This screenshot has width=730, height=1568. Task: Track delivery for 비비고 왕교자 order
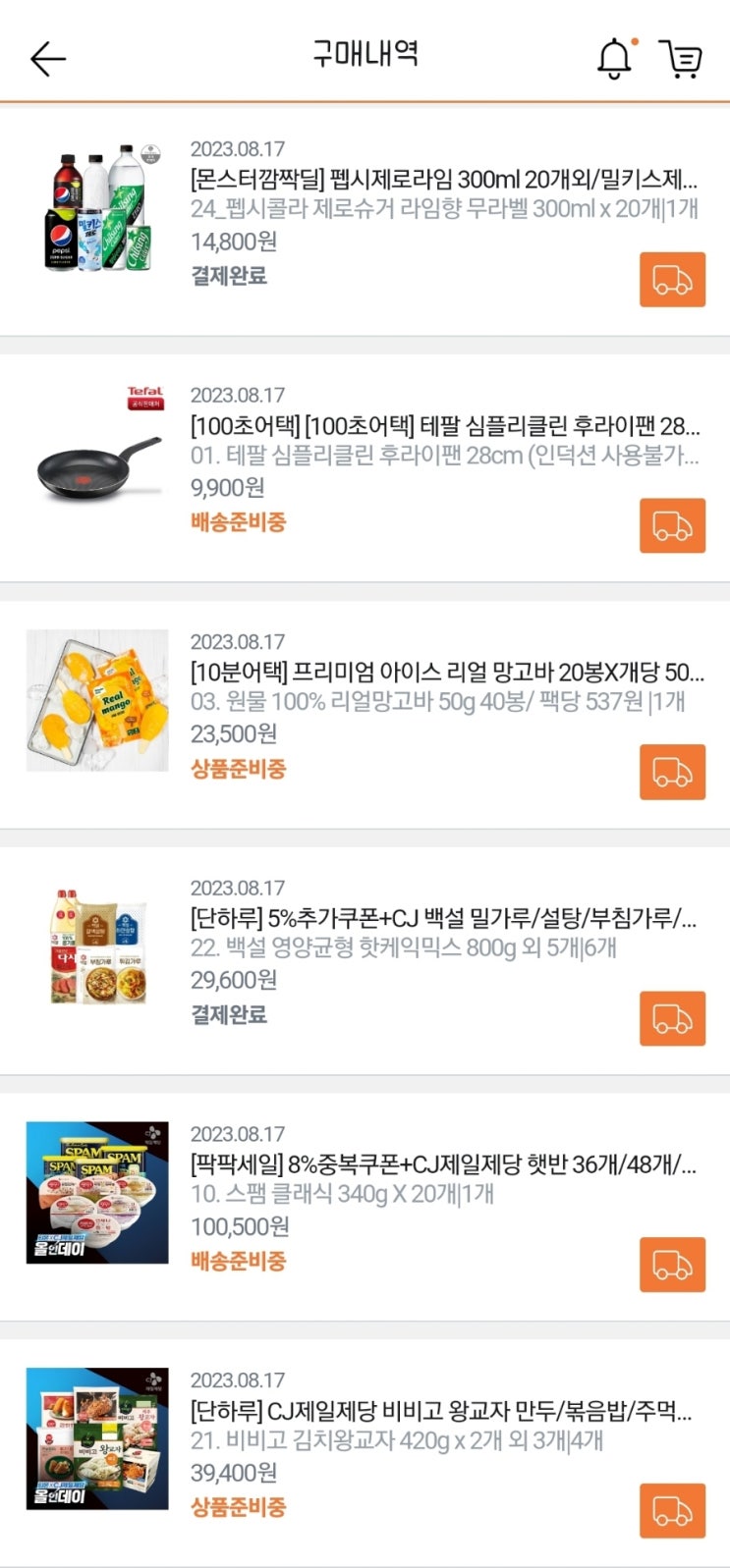(x=672, y=1511)
